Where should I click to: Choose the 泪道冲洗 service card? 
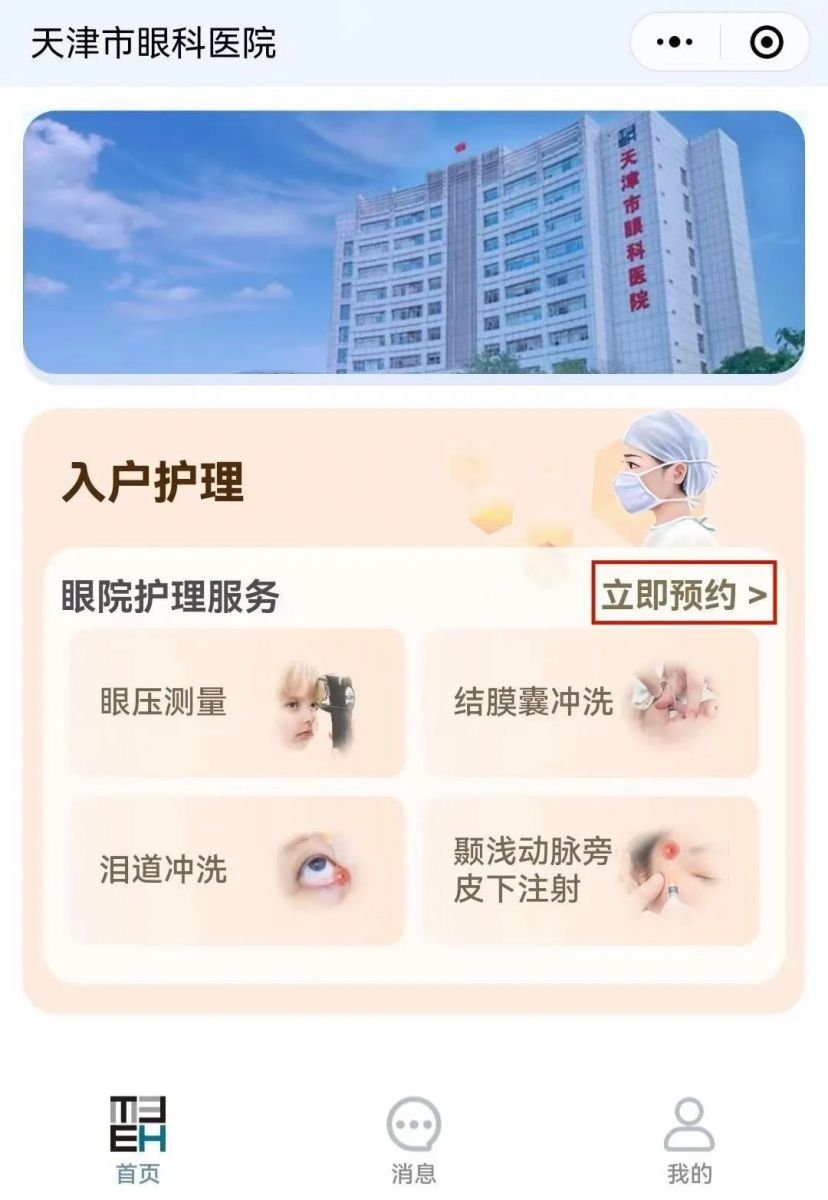pyautogui.click(x=237, y=870)
